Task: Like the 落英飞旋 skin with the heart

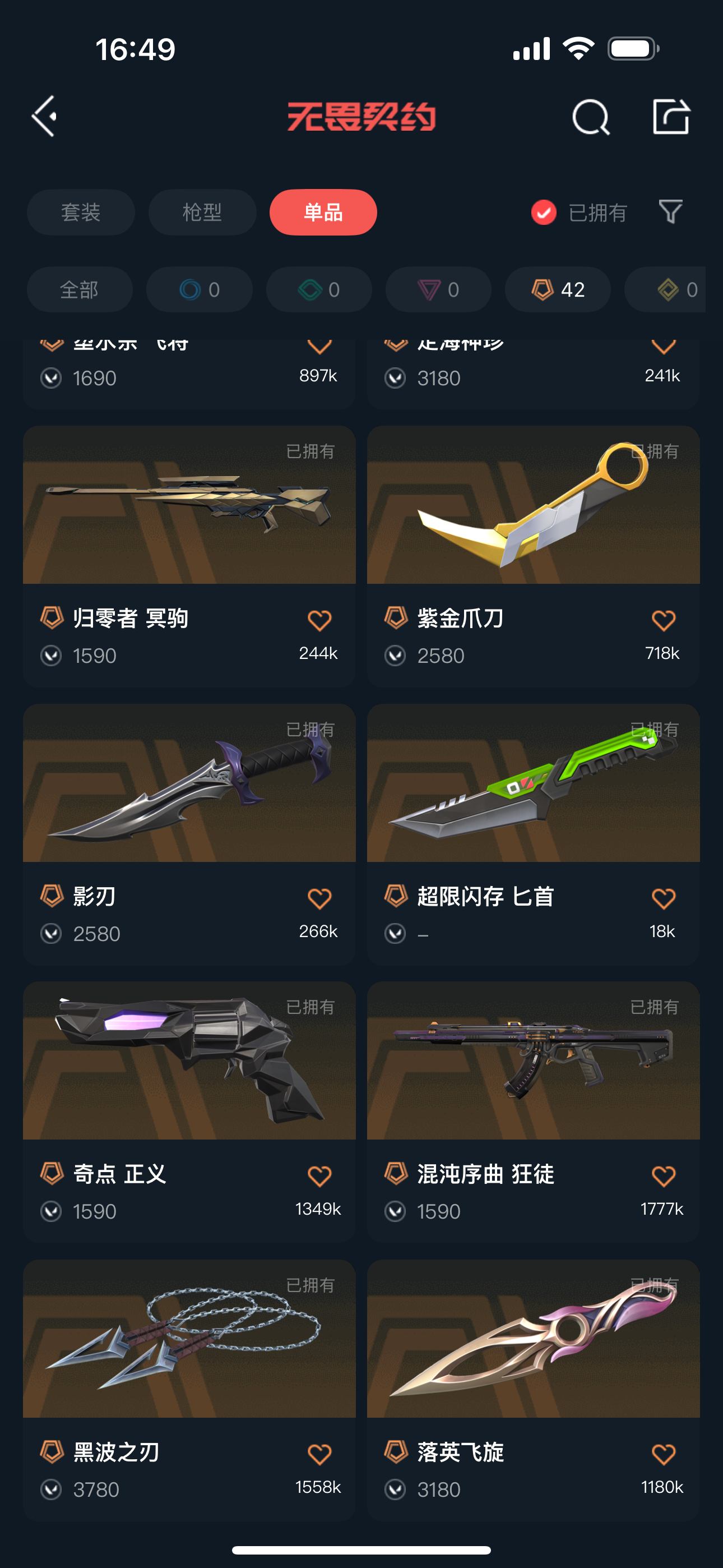Action: click(664, 1454)
